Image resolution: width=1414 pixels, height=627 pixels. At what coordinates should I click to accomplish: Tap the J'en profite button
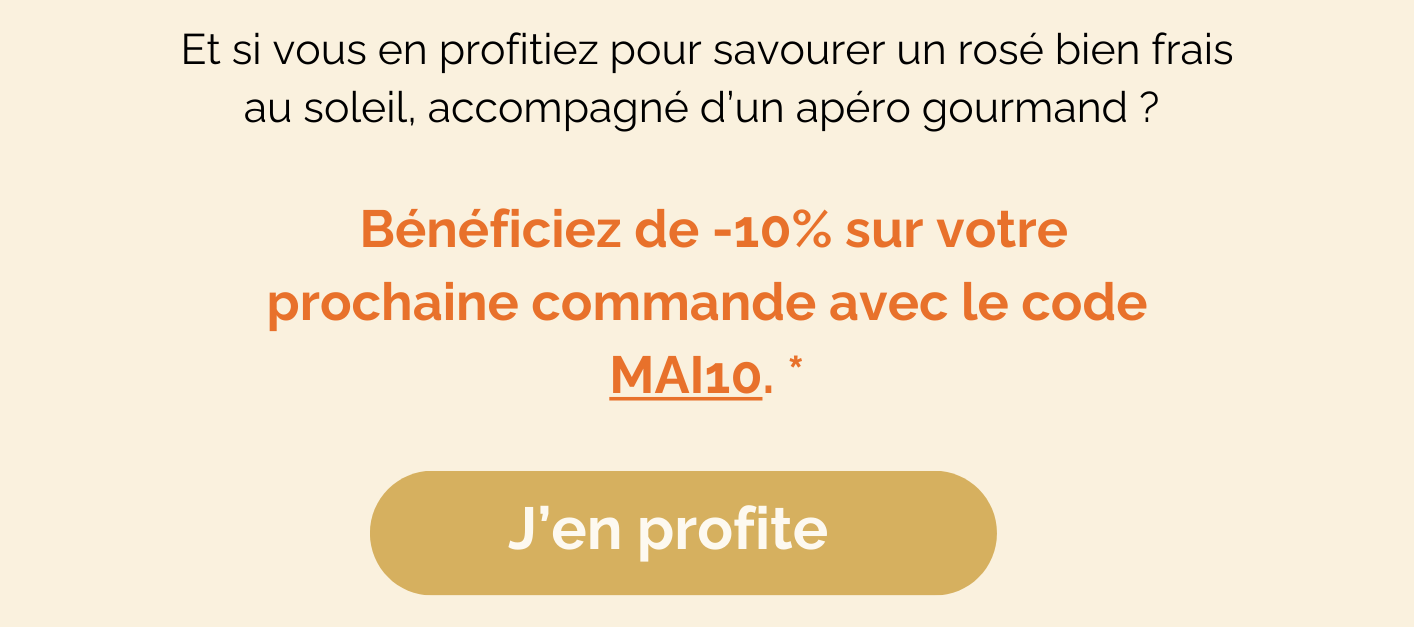[683, 532]
